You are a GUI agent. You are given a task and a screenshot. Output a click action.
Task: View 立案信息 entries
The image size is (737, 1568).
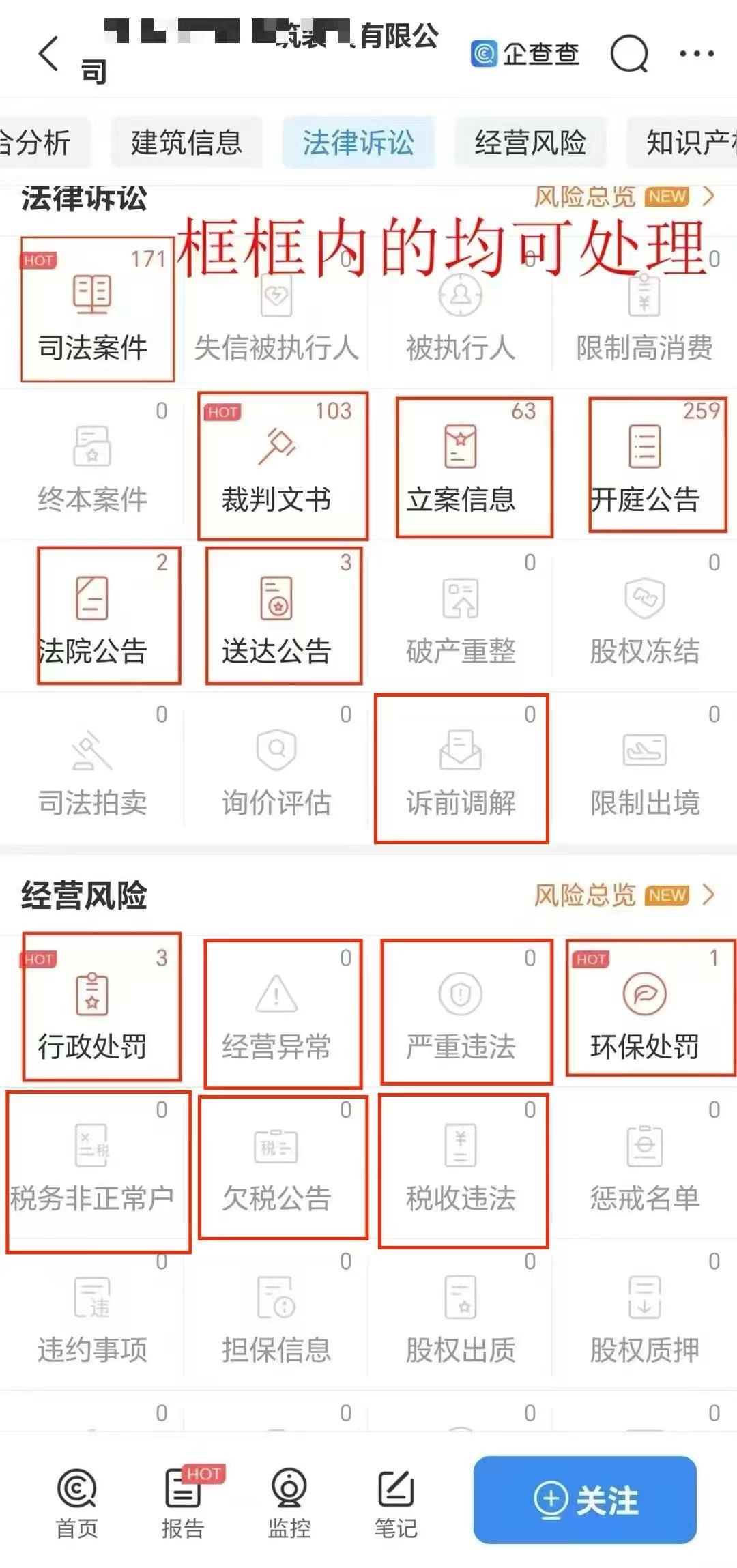(461, 465)
